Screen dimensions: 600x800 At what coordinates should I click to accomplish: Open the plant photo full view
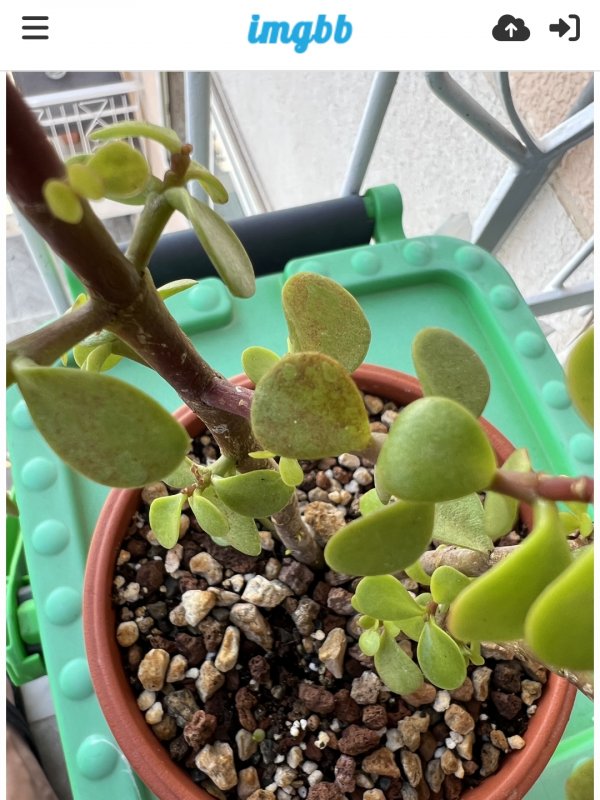pos(300,435)
